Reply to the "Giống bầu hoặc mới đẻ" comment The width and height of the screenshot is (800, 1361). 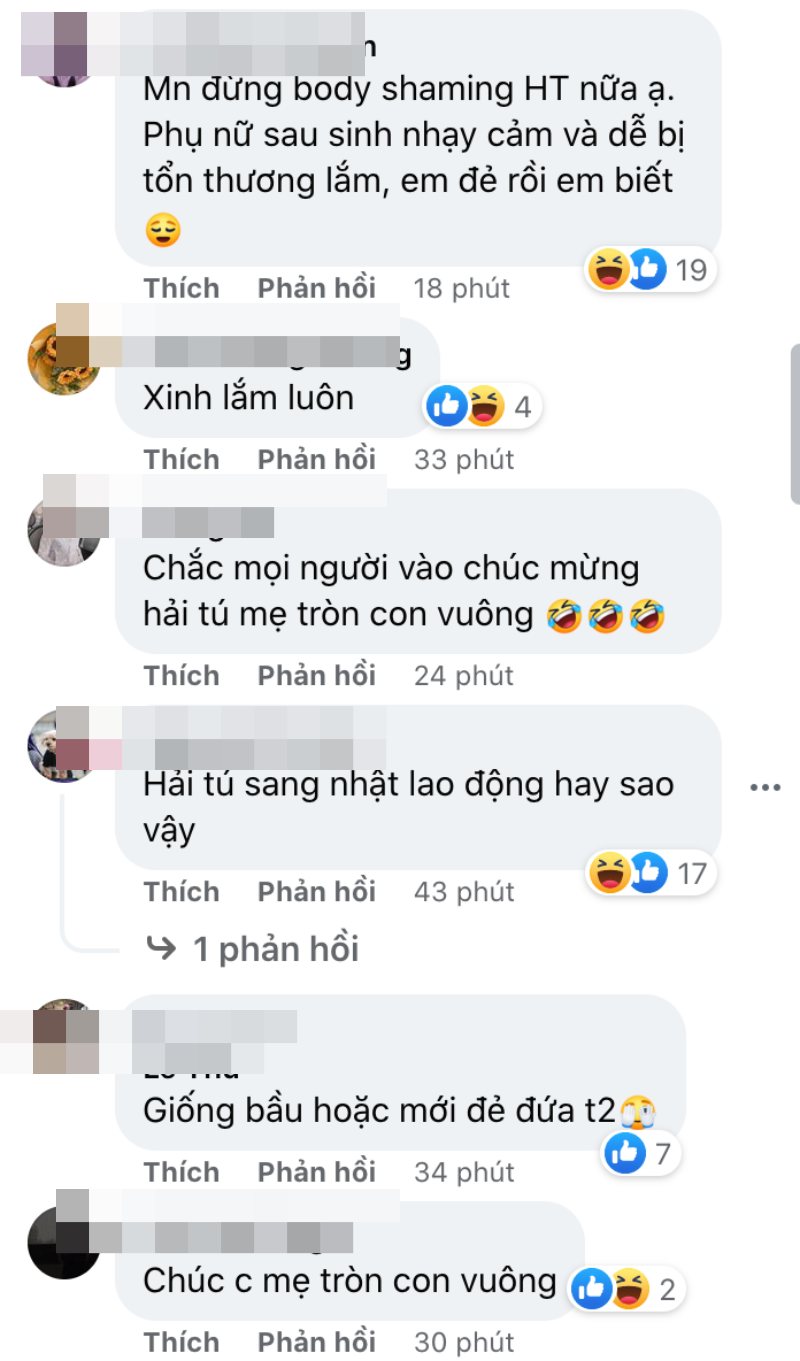pyautogui.click(x=317, y=1172)
